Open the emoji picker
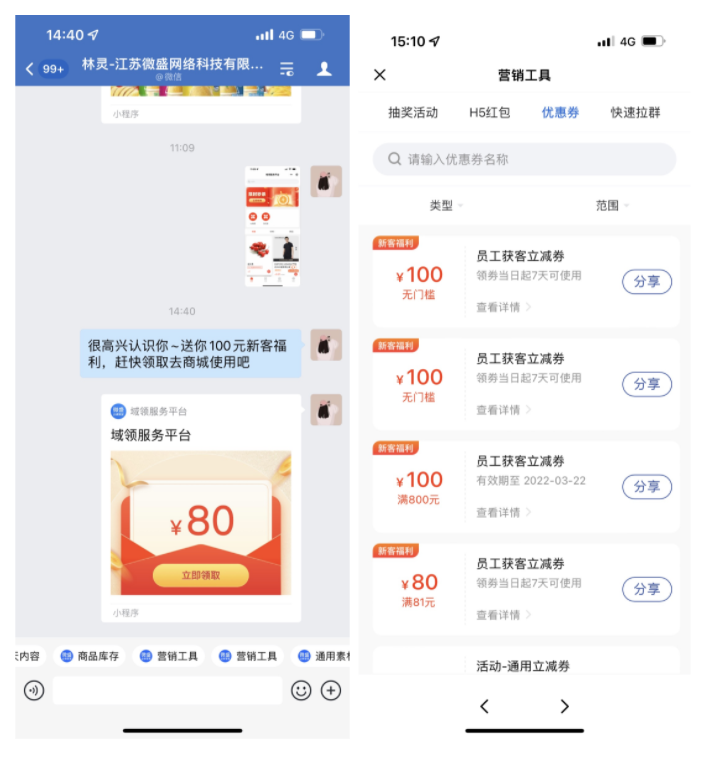The height and width of the screenshot is (760, 724). pyautogui.click(x=300, y=690)
